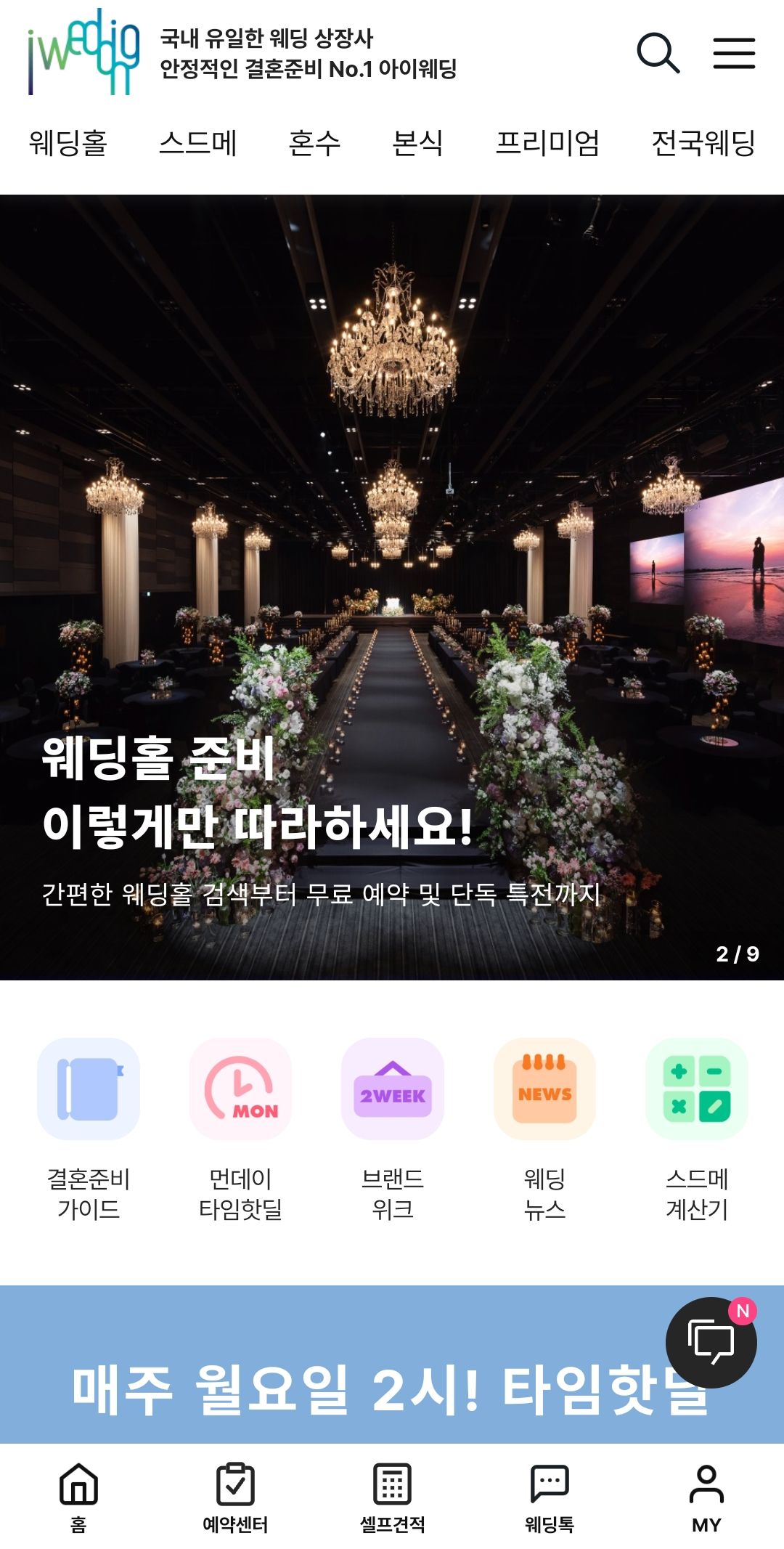Open the search magnifier icon
784x1549 pixels.
[x=658, y=53]
